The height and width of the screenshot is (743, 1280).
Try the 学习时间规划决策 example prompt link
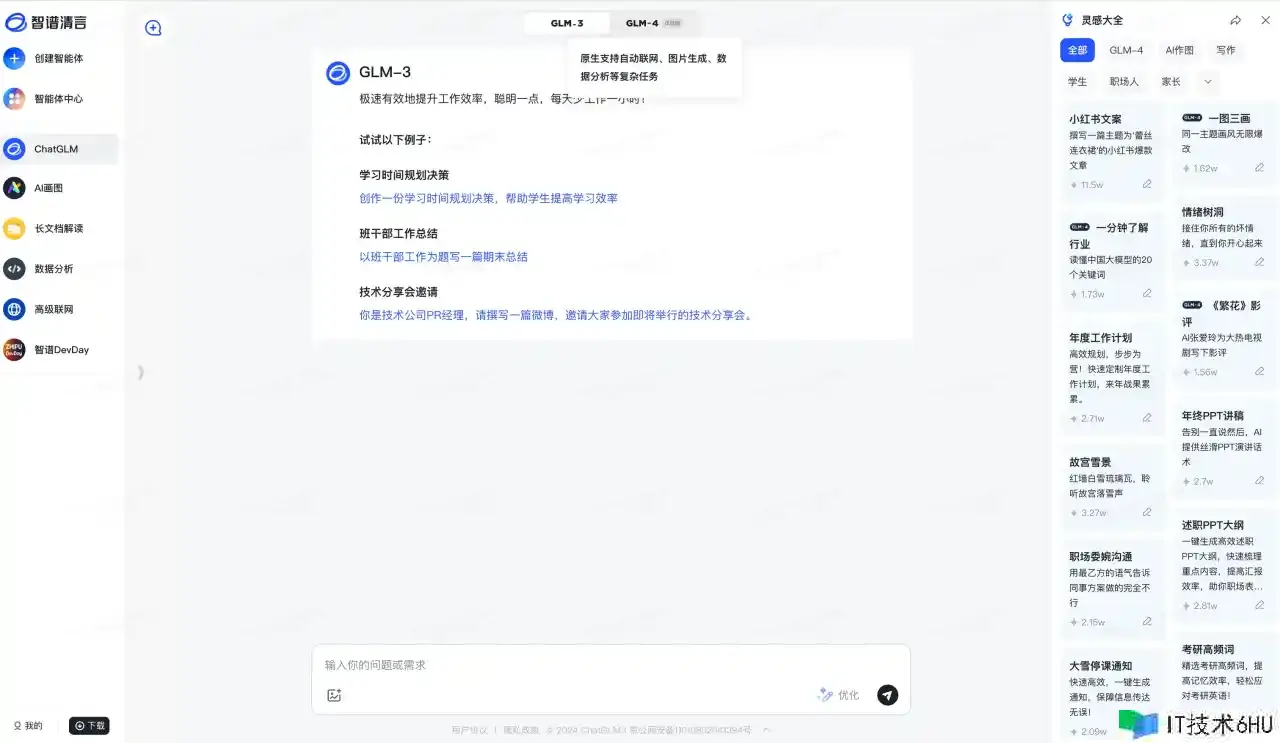click(x=488, y=198)
